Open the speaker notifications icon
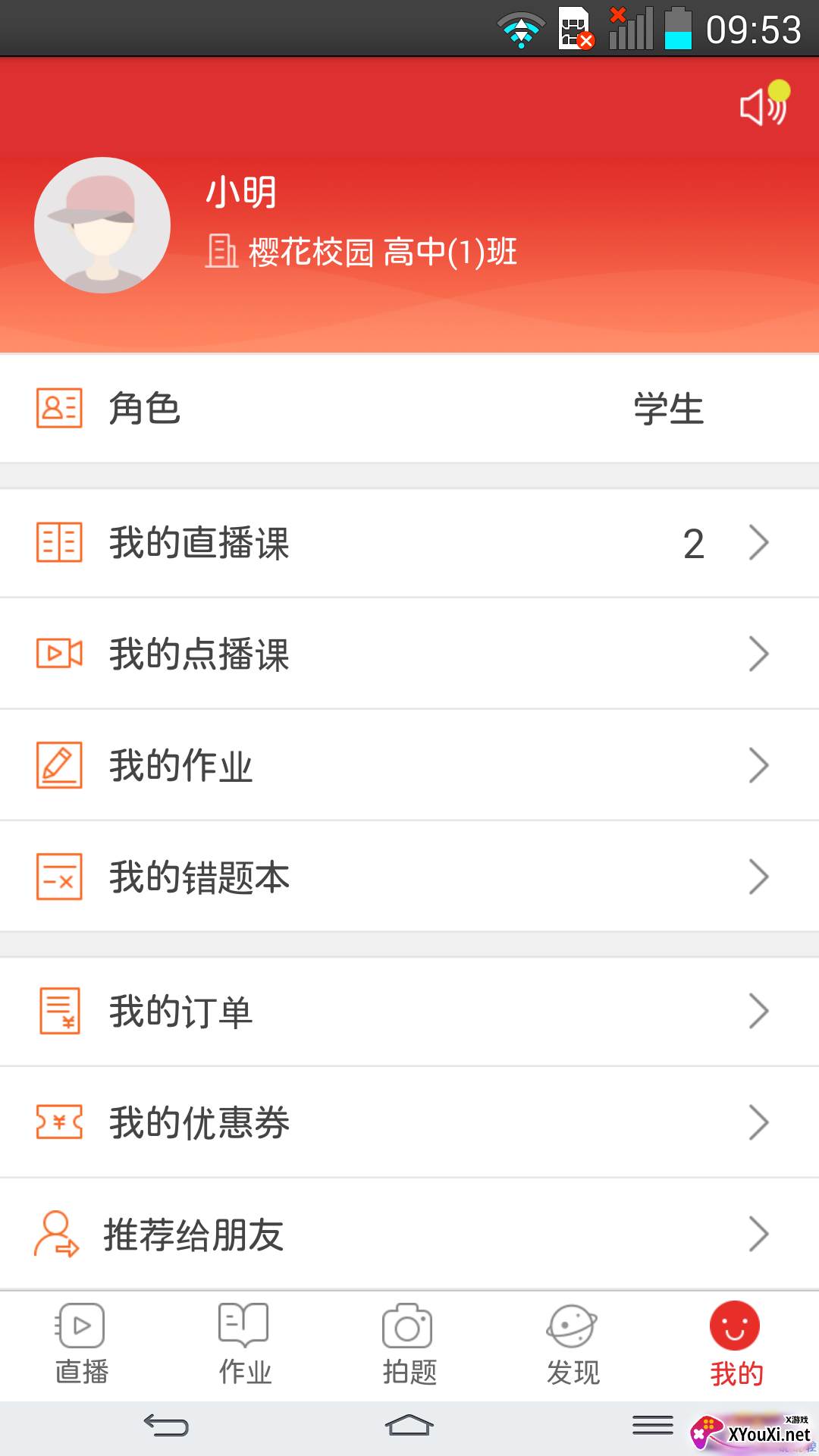 tap(763, 106)
